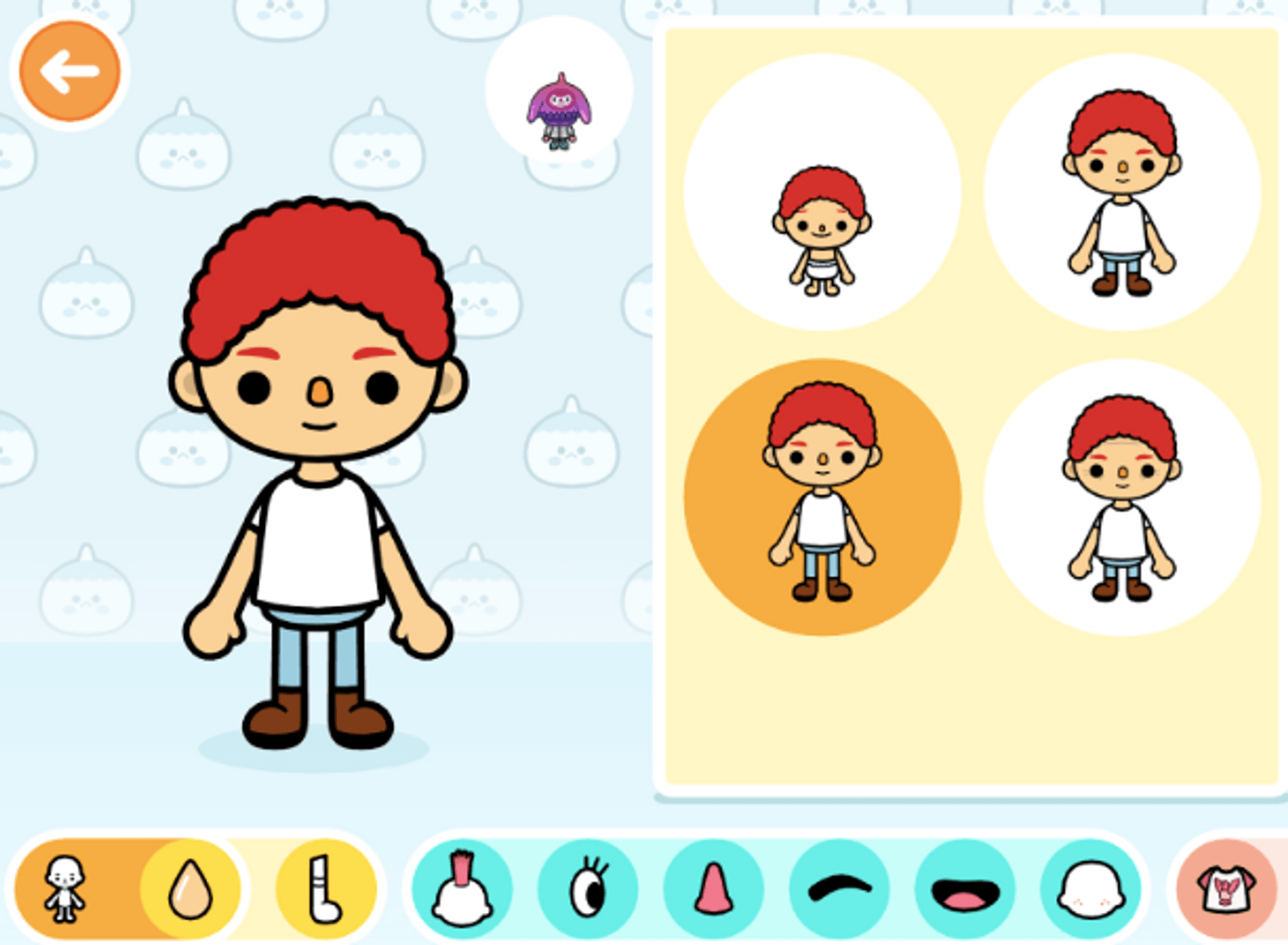
Task: Tap the orange back arrow
Action: (x=69, y=72)
